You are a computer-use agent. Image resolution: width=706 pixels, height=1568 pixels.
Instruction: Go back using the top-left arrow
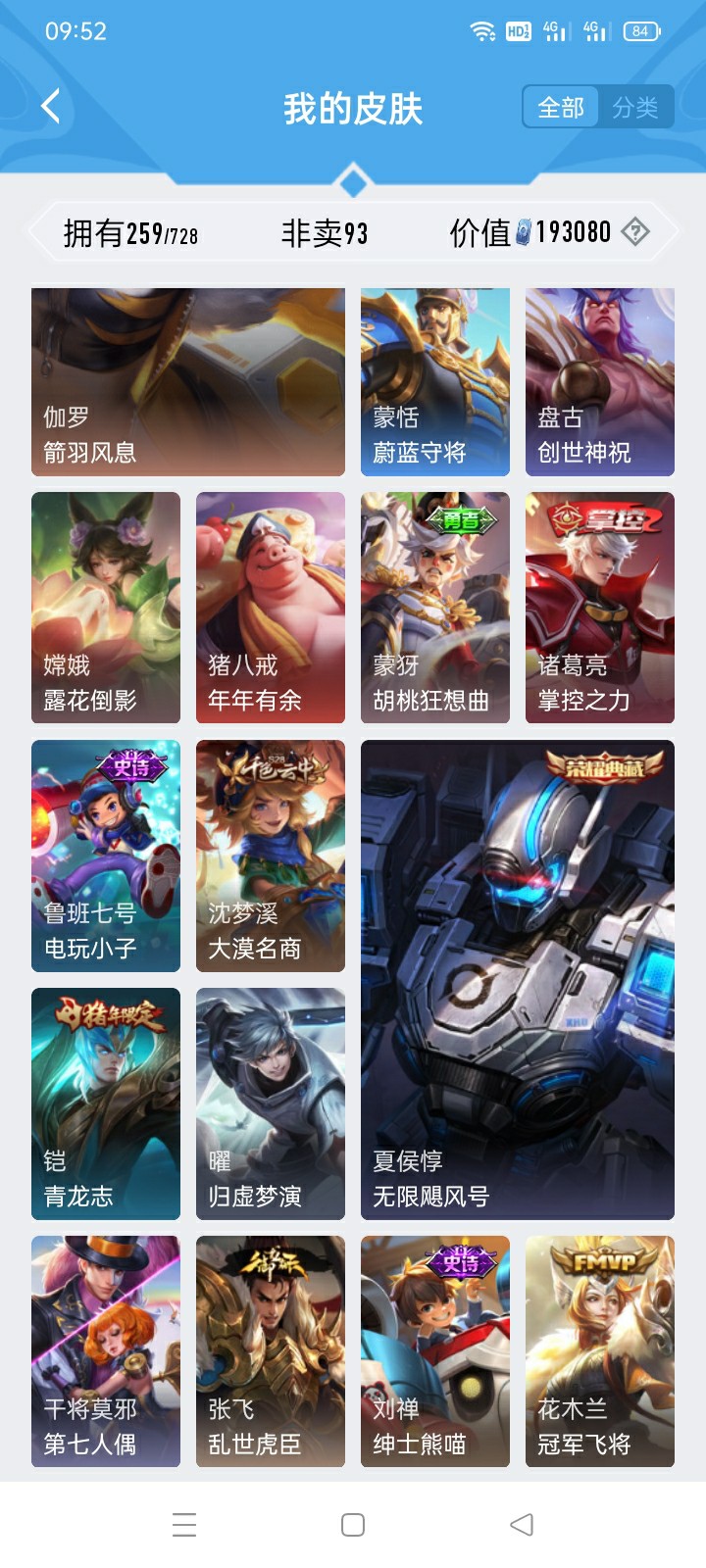[x=51, y=106]
